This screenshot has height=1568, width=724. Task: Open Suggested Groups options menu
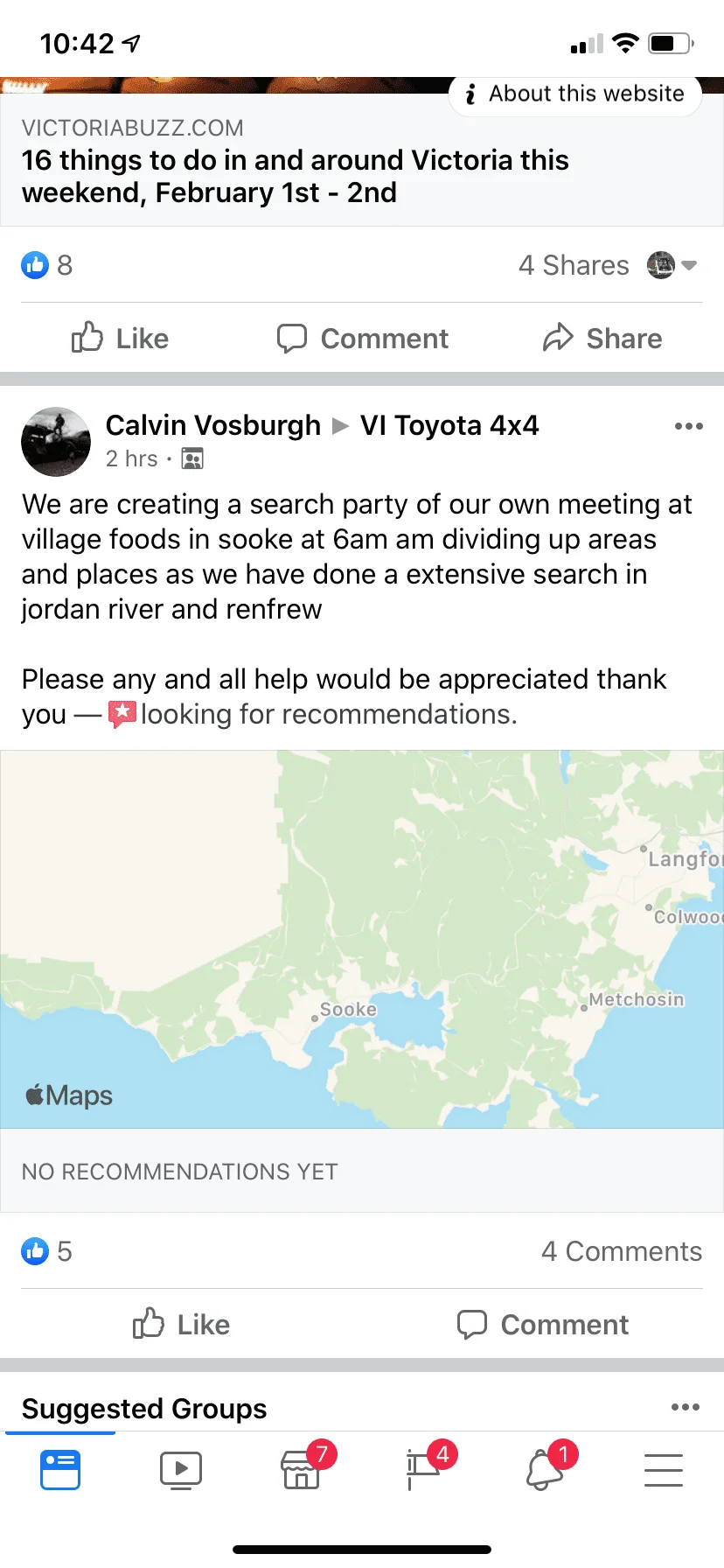coord(685,1407)
